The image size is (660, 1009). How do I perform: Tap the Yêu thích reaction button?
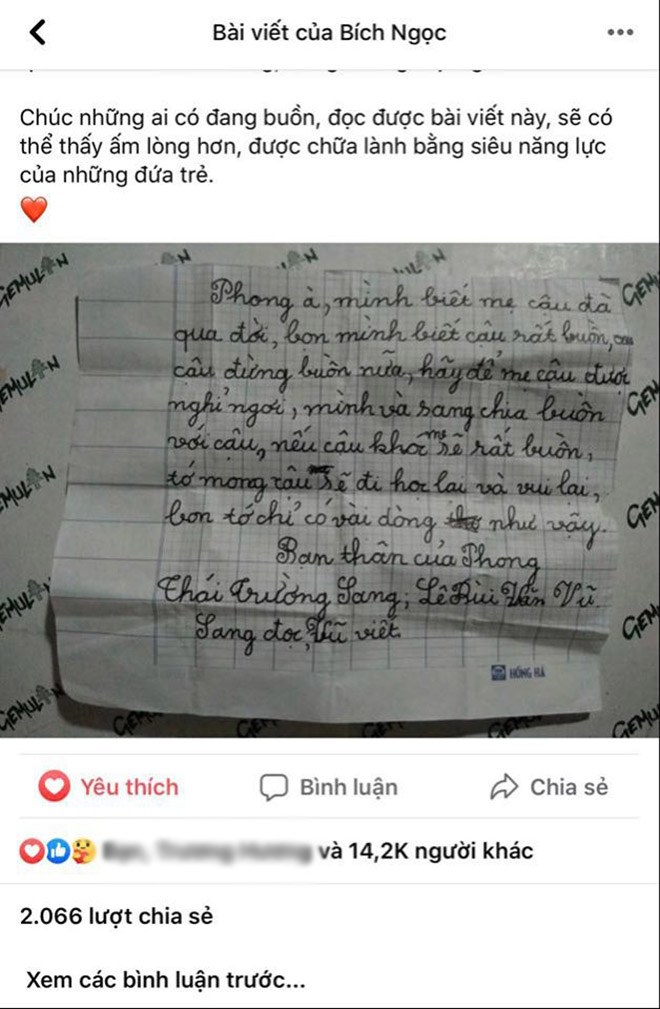click(x=108, y=787)
